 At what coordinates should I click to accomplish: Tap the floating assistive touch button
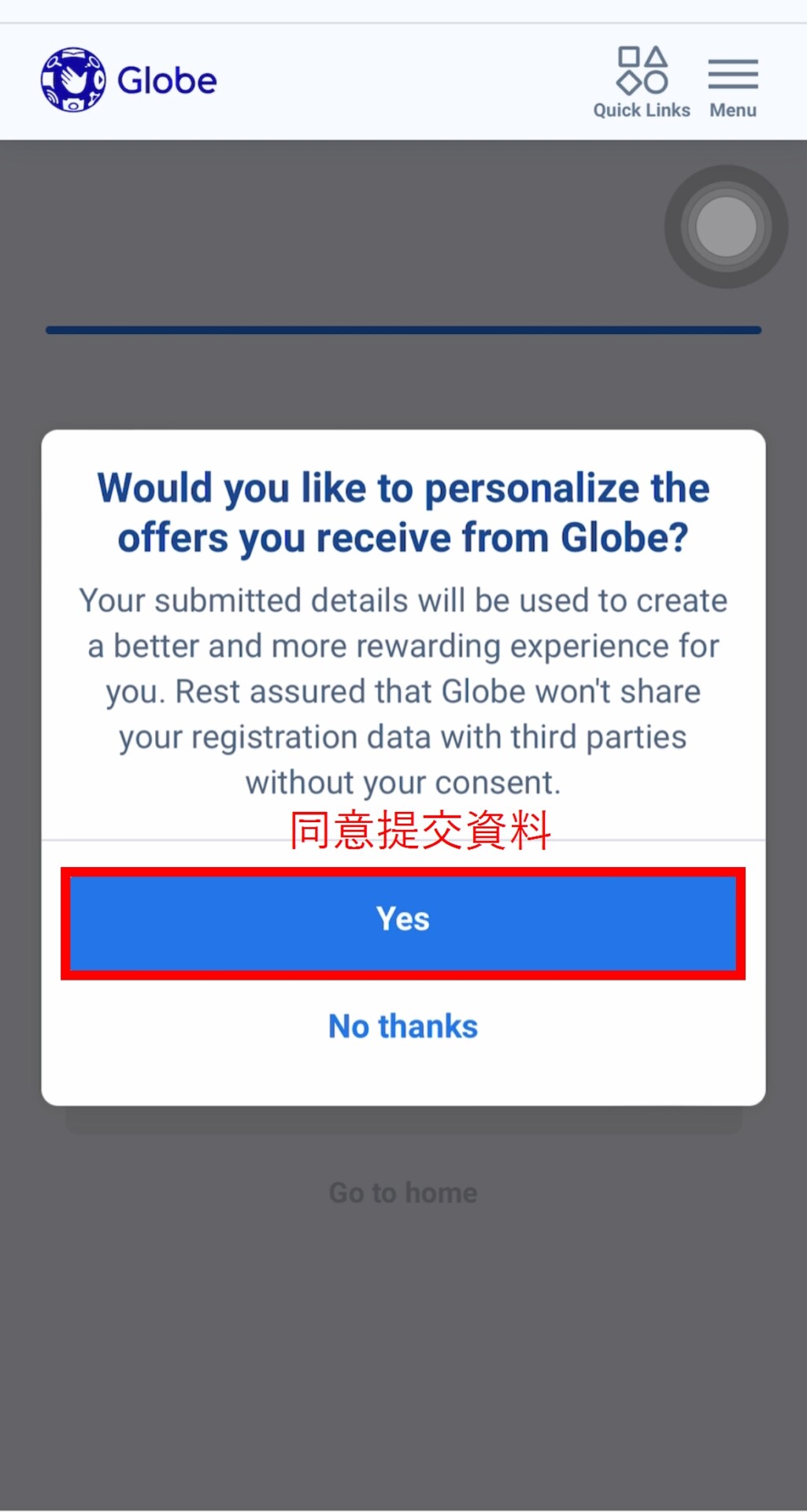click(726, 227)
